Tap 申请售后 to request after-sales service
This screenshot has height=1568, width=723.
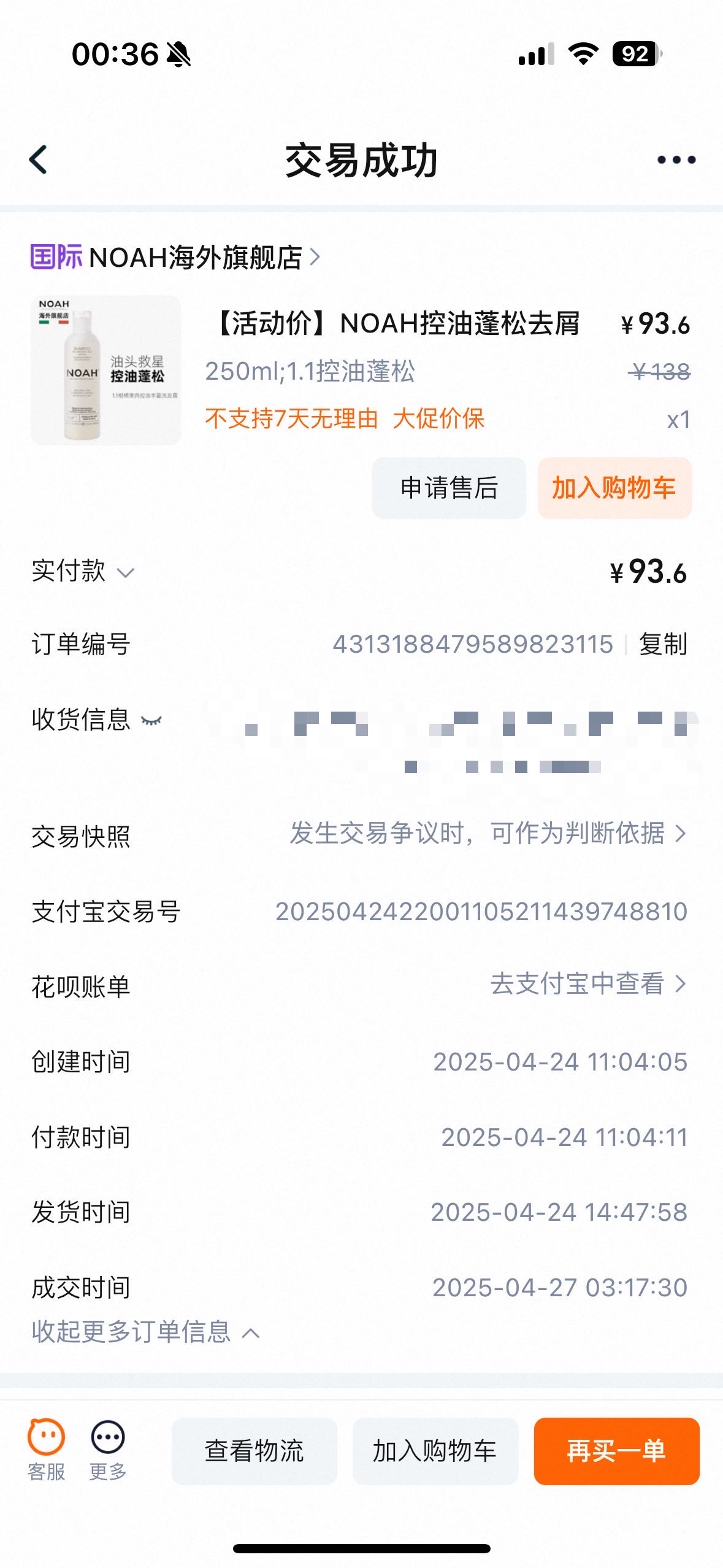449,488
